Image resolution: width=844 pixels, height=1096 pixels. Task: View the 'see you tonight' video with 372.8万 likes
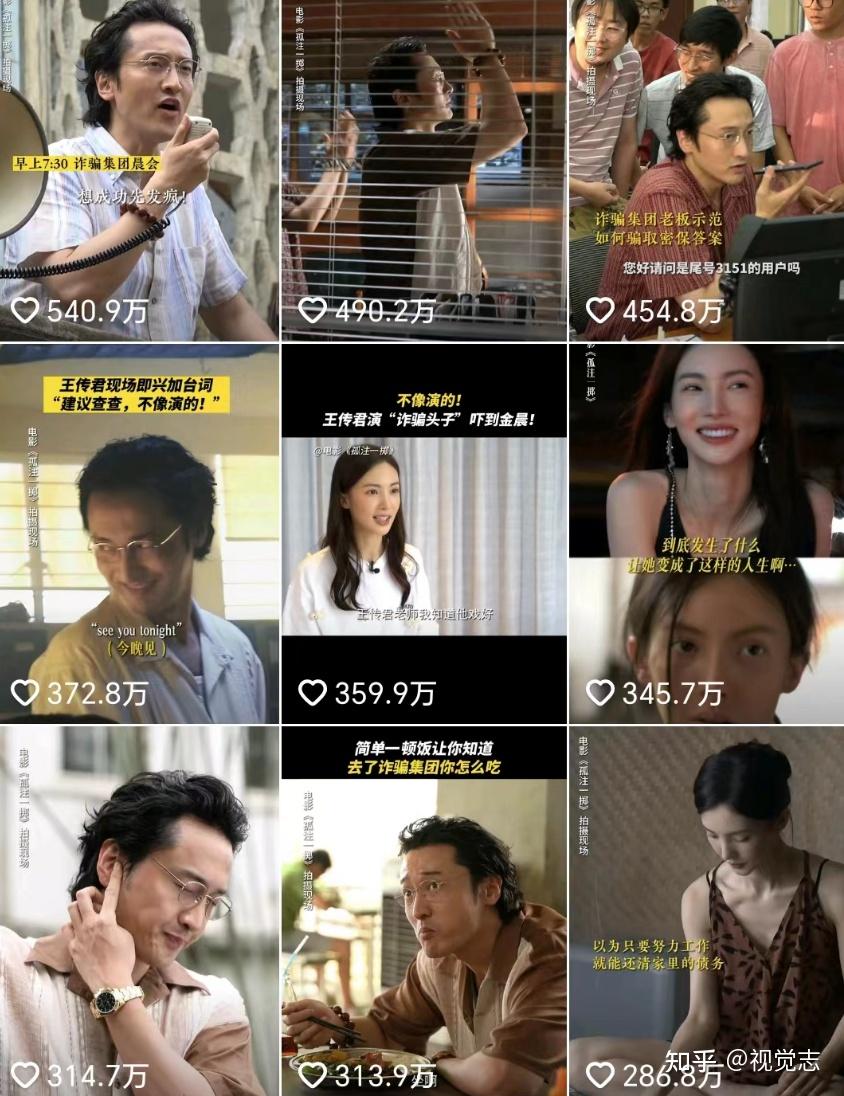point(139,535)
